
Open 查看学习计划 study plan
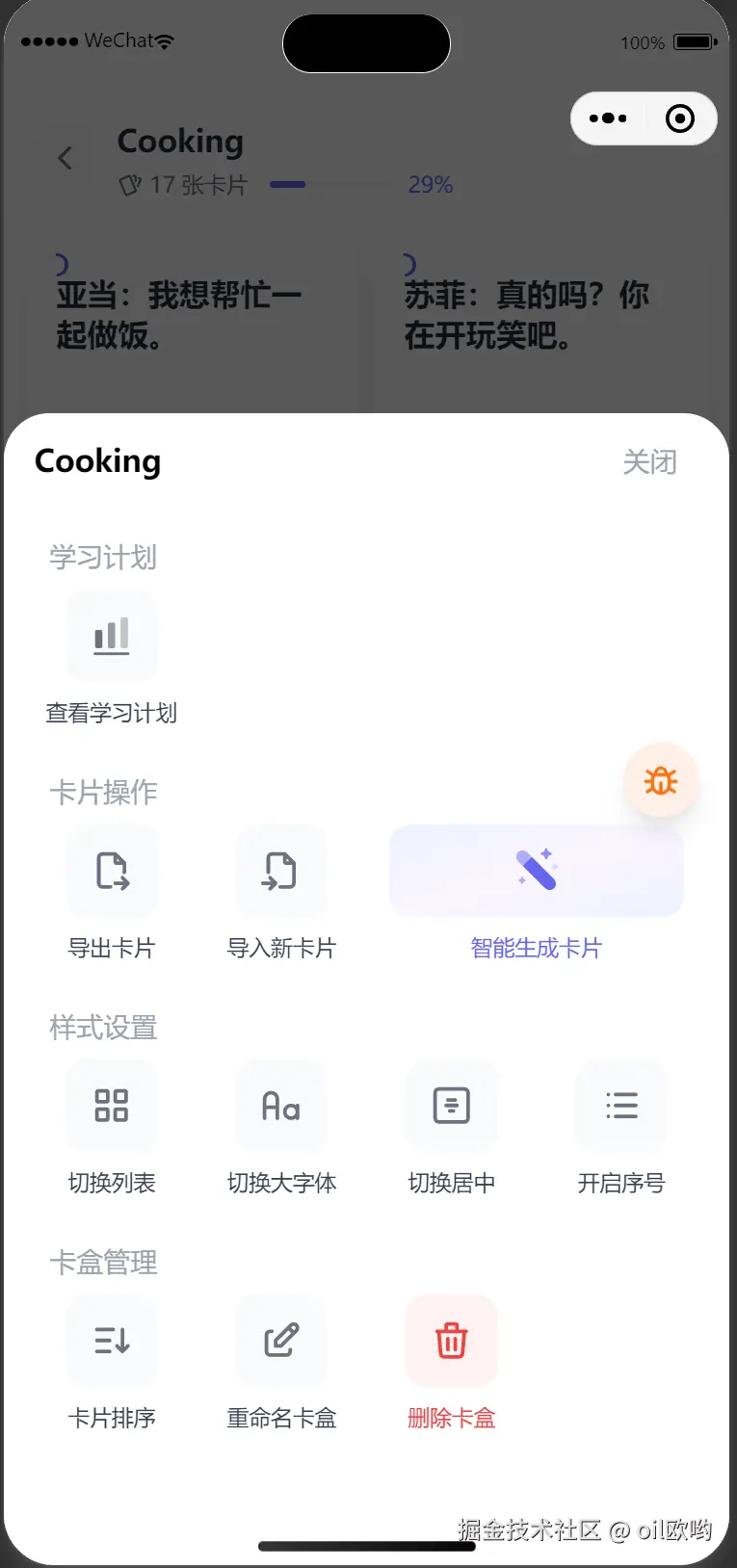pyautogui.click(x=112, y=638)
